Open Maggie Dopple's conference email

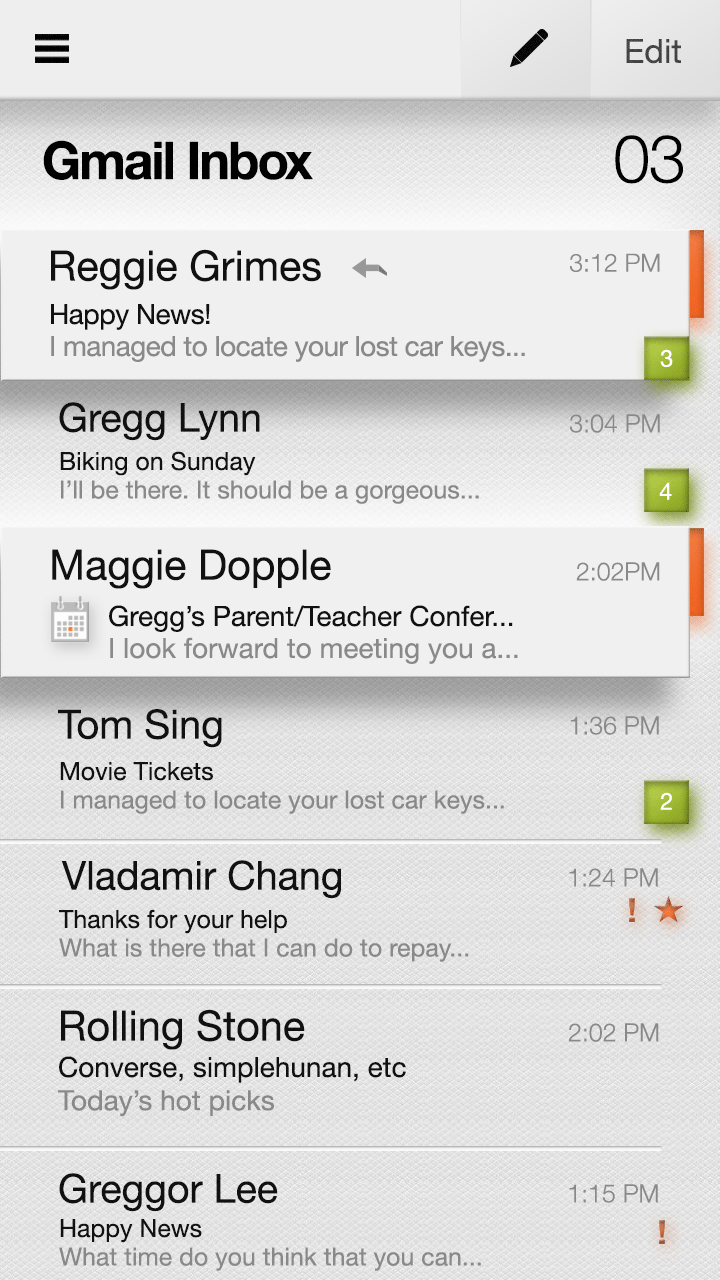click(300, 603)
